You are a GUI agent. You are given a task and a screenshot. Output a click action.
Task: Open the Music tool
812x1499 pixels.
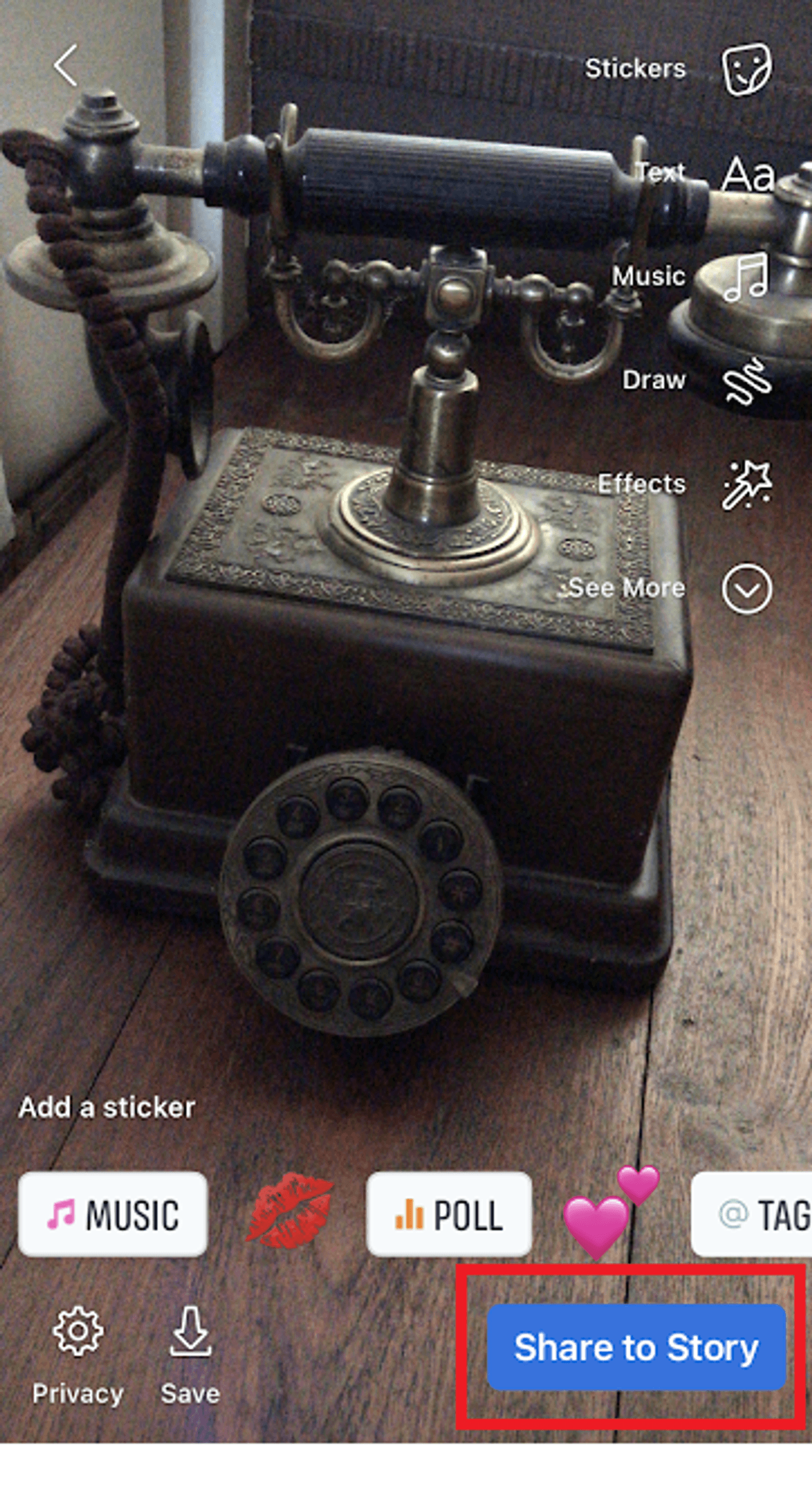pyautogui.click(x=746, y=276)
